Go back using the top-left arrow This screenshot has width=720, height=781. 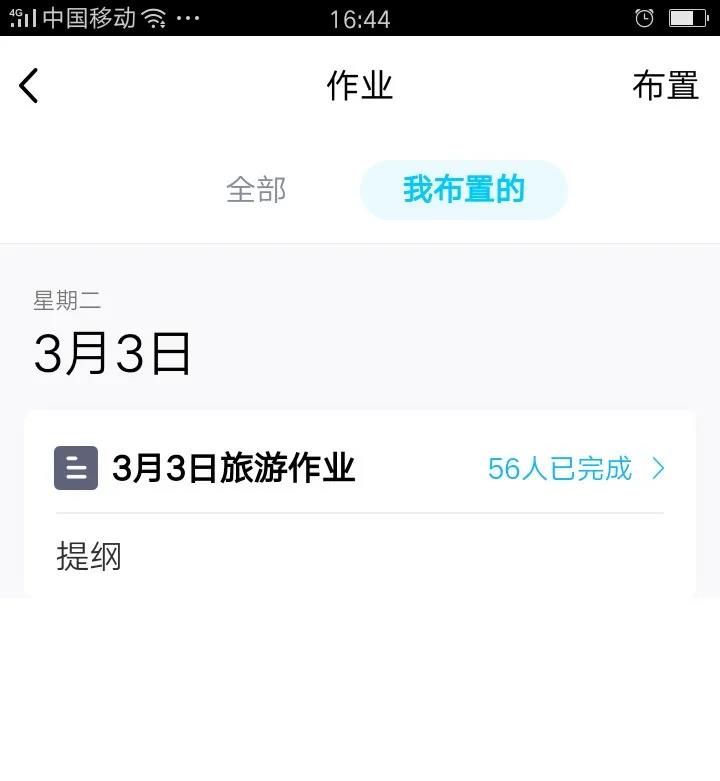point(29,86)
